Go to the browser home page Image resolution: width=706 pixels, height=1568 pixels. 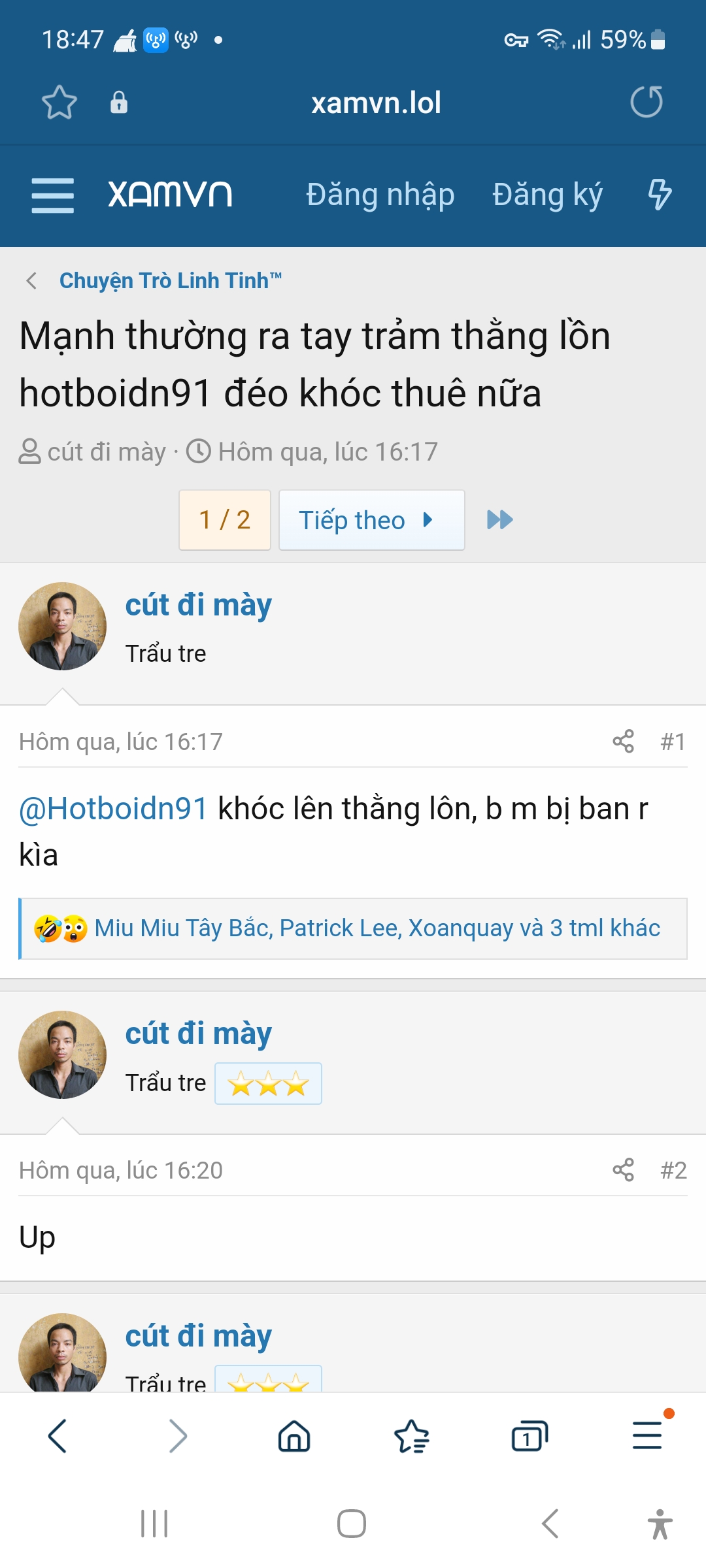coord(294,1437)
